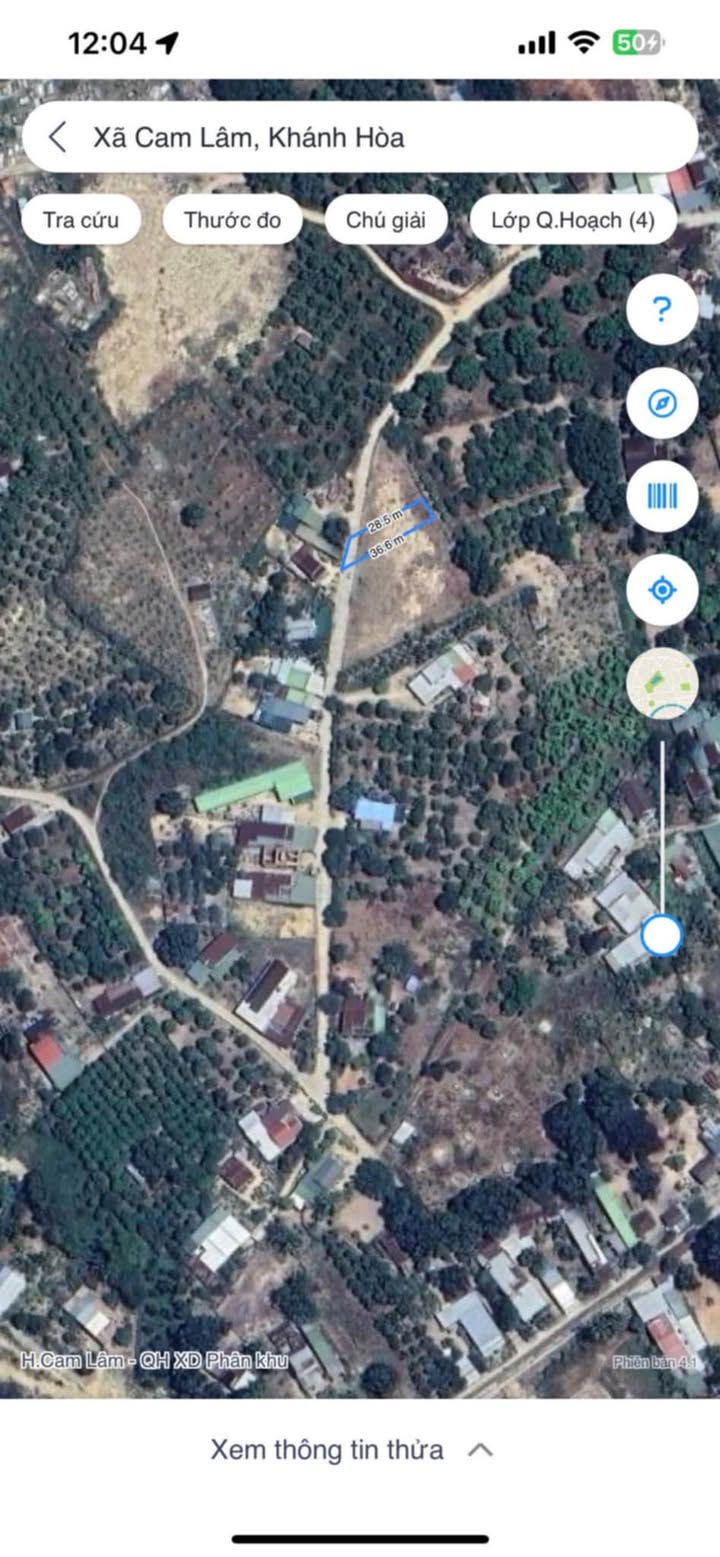This screenshot has width=720, height=1557.
Task: Open the Xã Cam Lâm, Khánh Hòa search field
Action: [x=380, y=137]
